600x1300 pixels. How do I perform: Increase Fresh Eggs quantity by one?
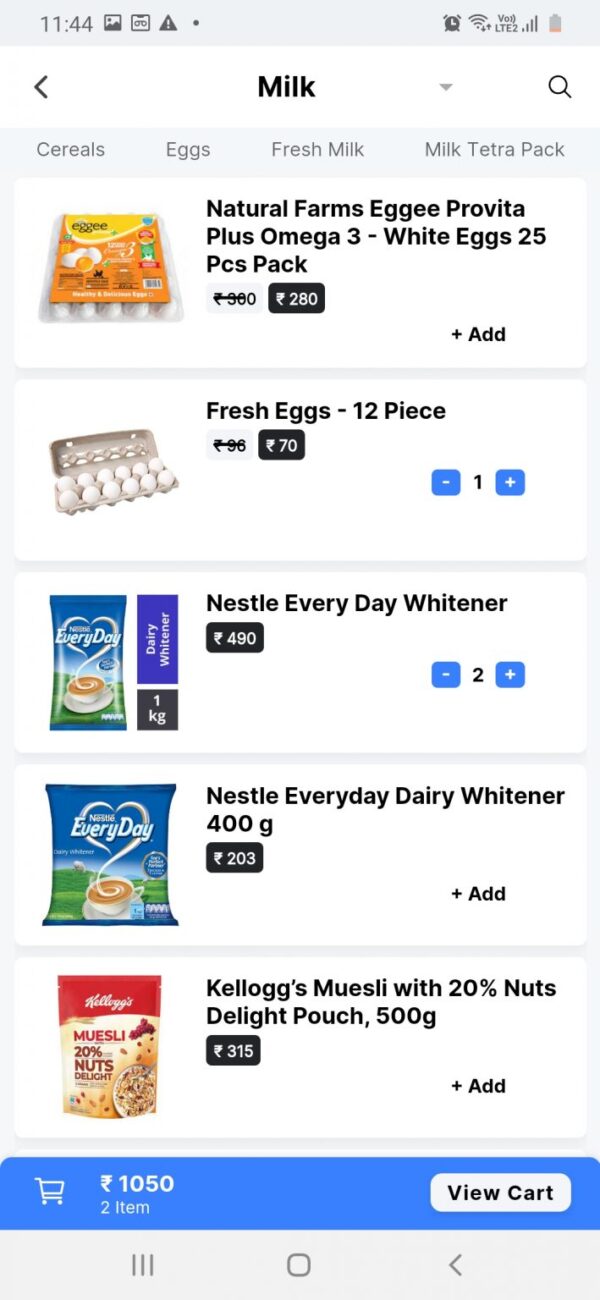[x=510, y=483]
